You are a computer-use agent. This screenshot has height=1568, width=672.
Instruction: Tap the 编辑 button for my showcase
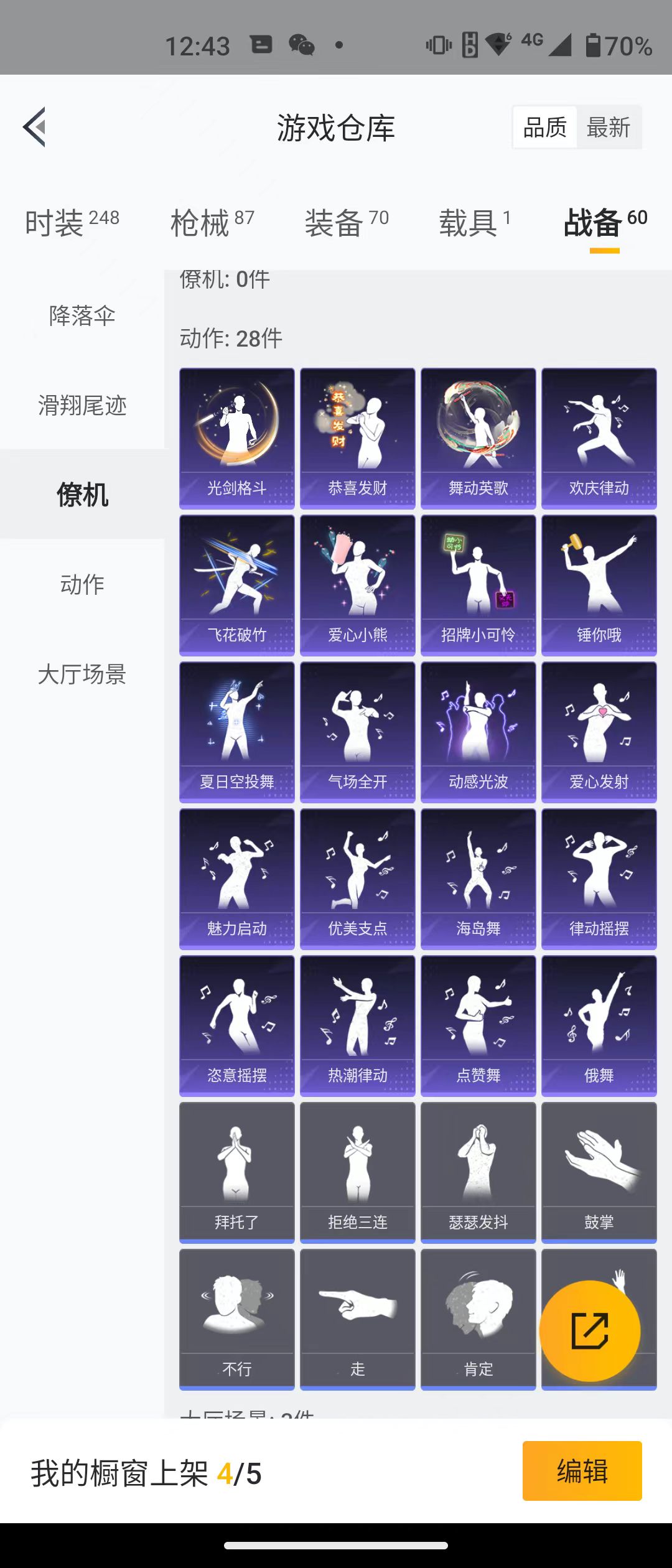pos(582,1471)
